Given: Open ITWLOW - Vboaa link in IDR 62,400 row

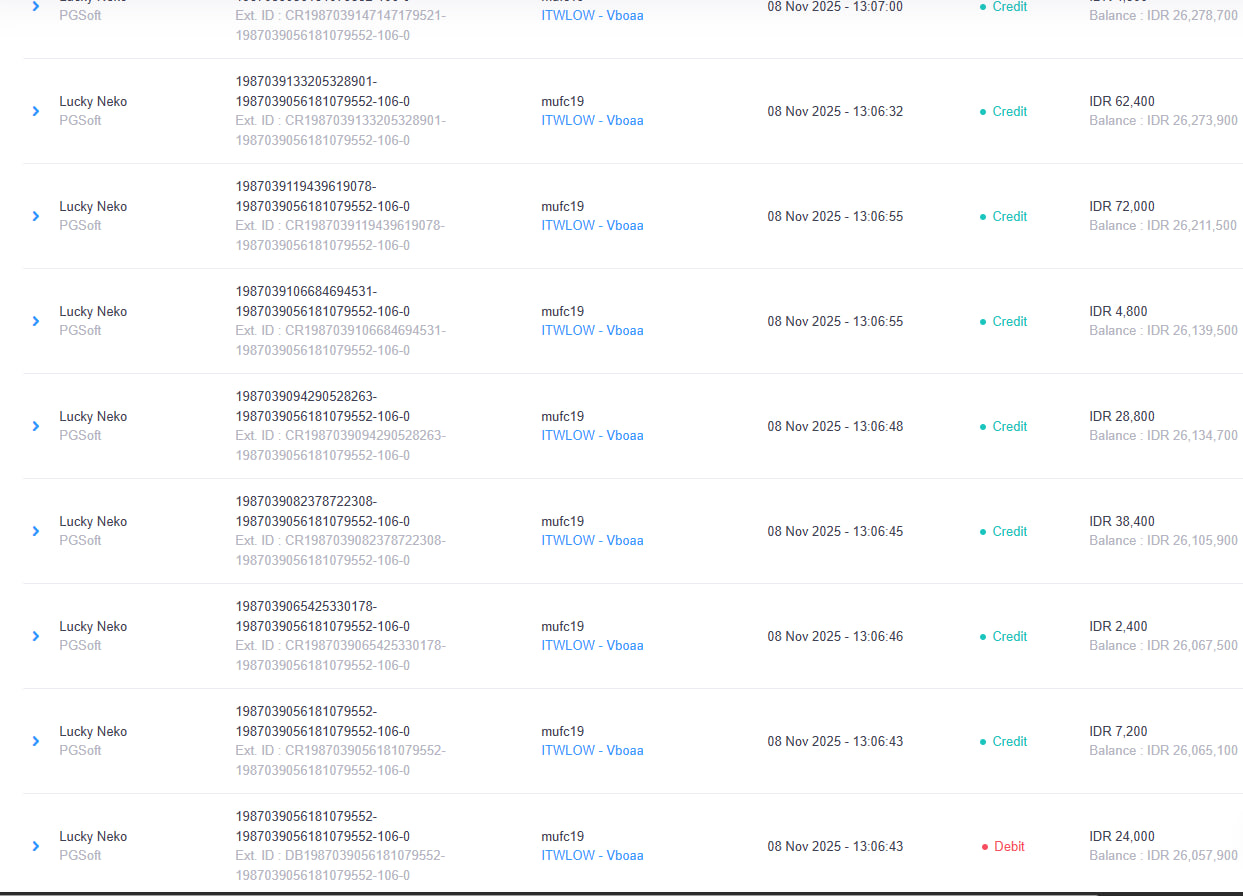Looking at the screenshot, I should [592, 121].
